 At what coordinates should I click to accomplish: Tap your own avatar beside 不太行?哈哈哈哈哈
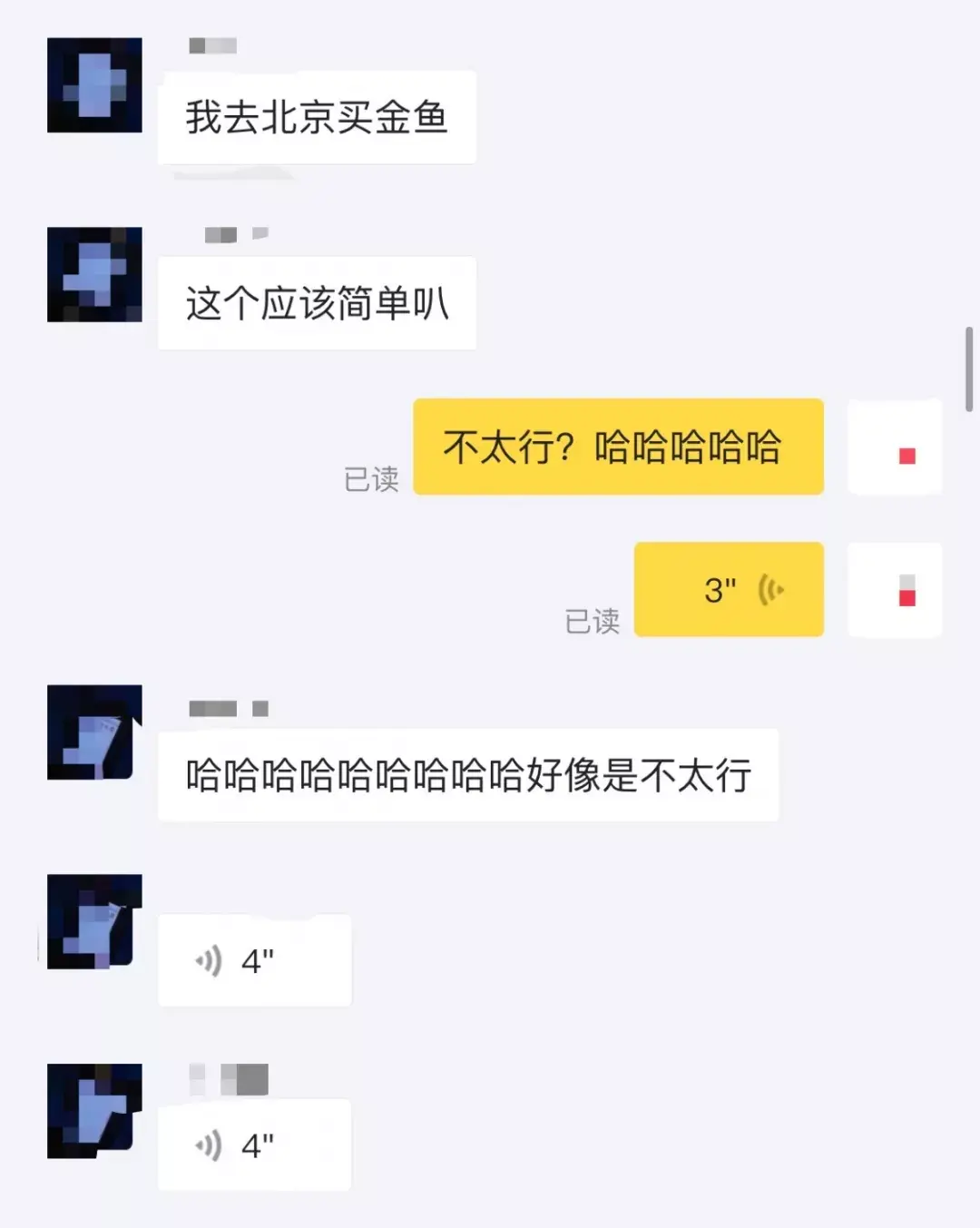(x=895, y=447)
